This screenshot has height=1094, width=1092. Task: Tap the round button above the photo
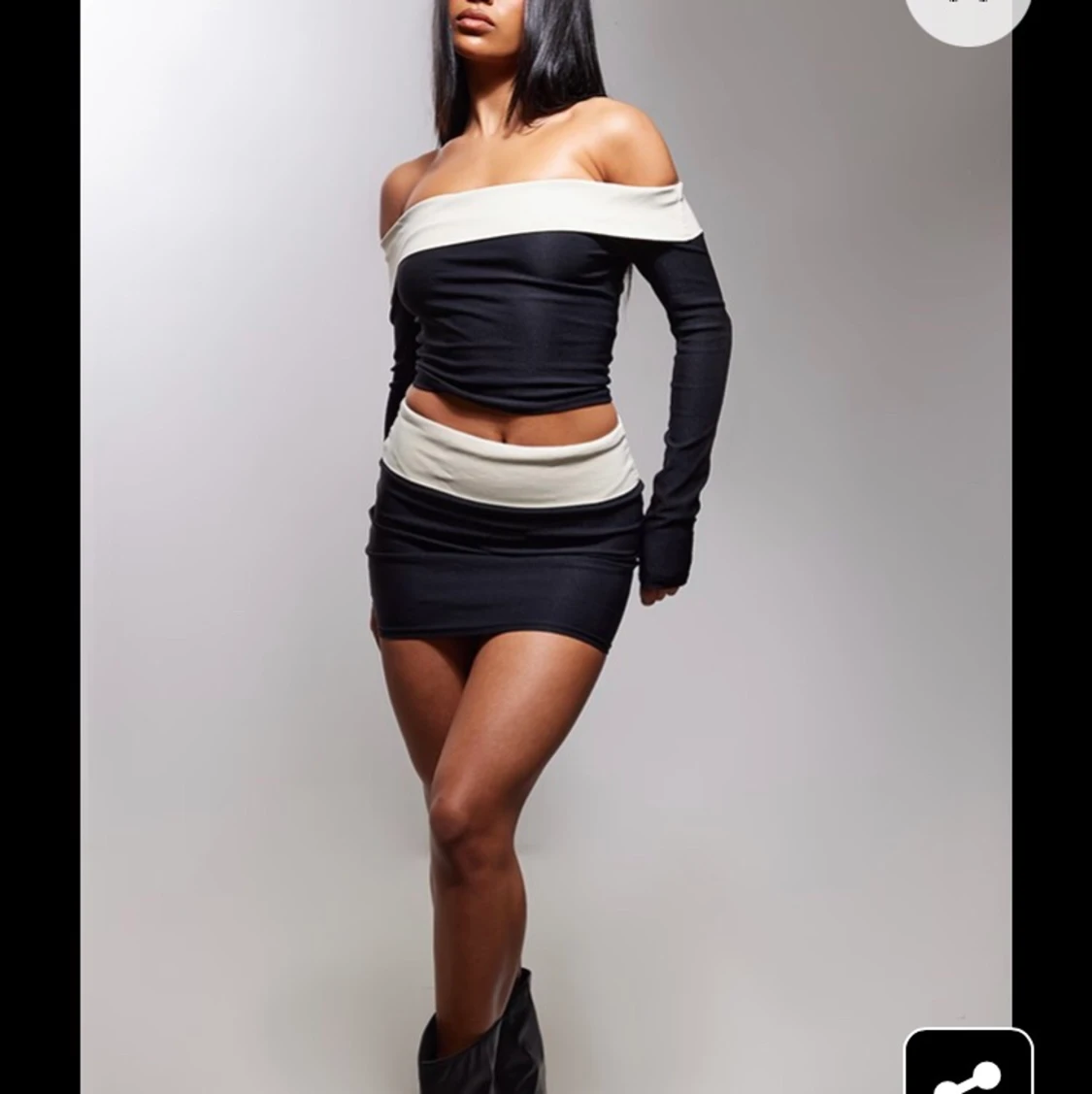coord(967,12)
